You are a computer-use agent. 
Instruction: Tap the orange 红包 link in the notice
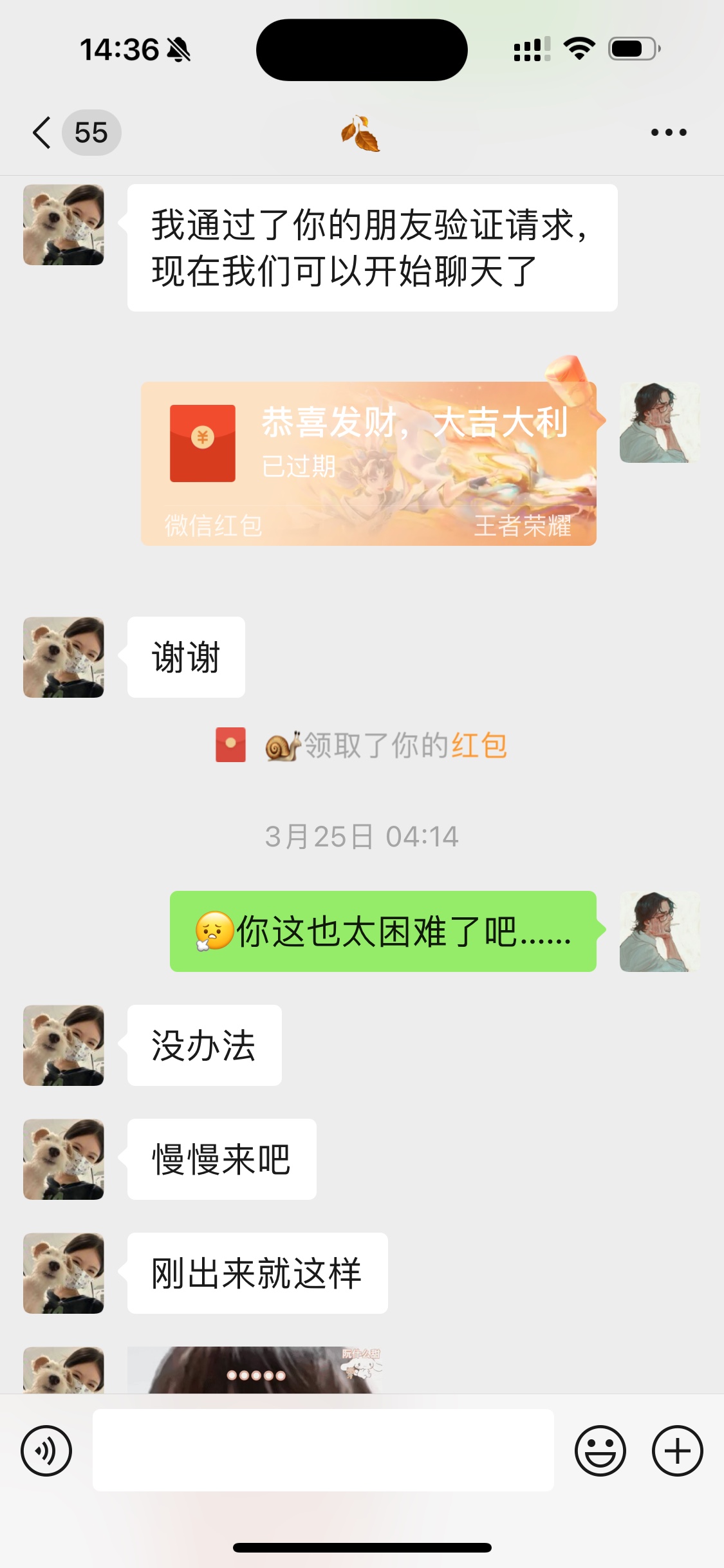[x=479, y=745]
